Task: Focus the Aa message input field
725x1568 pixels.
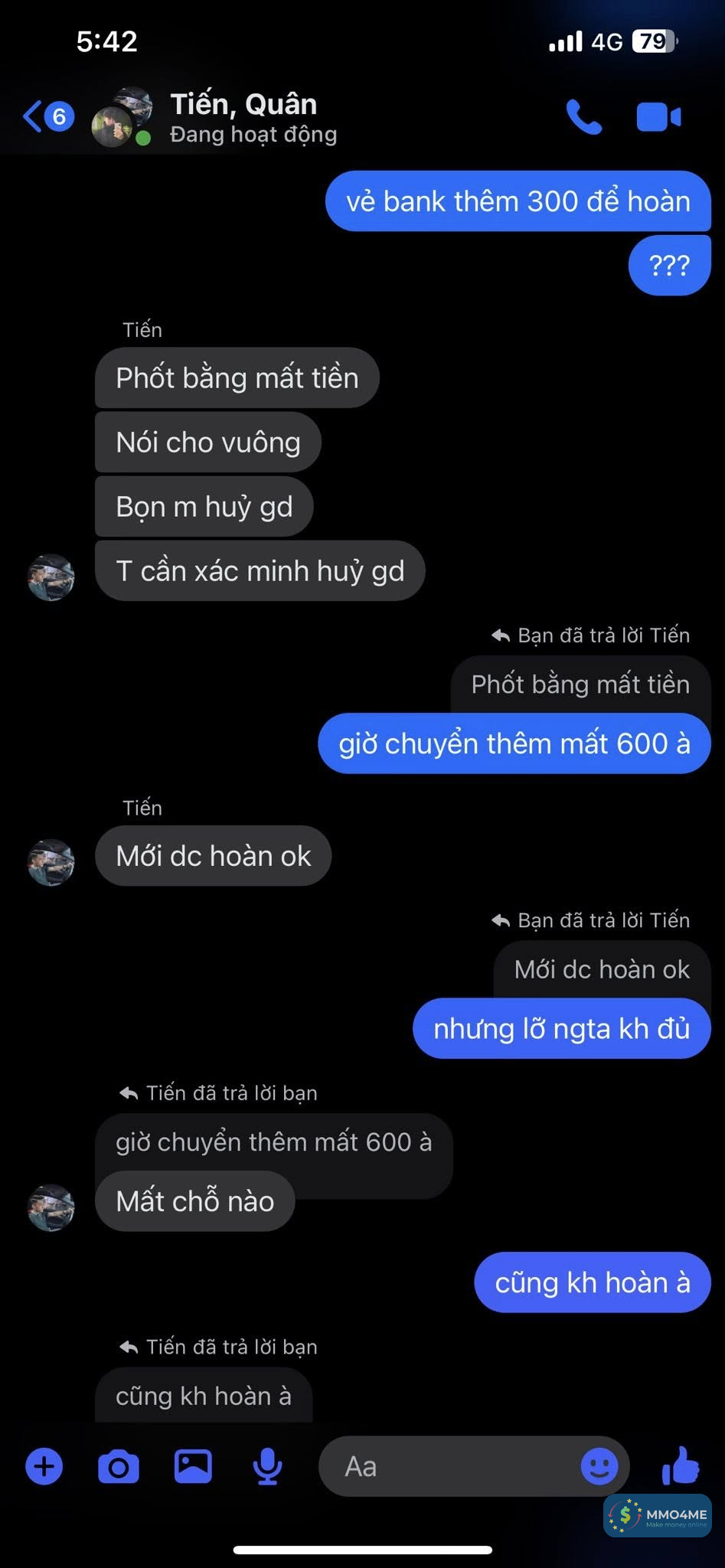Action: coord(452,1466)
